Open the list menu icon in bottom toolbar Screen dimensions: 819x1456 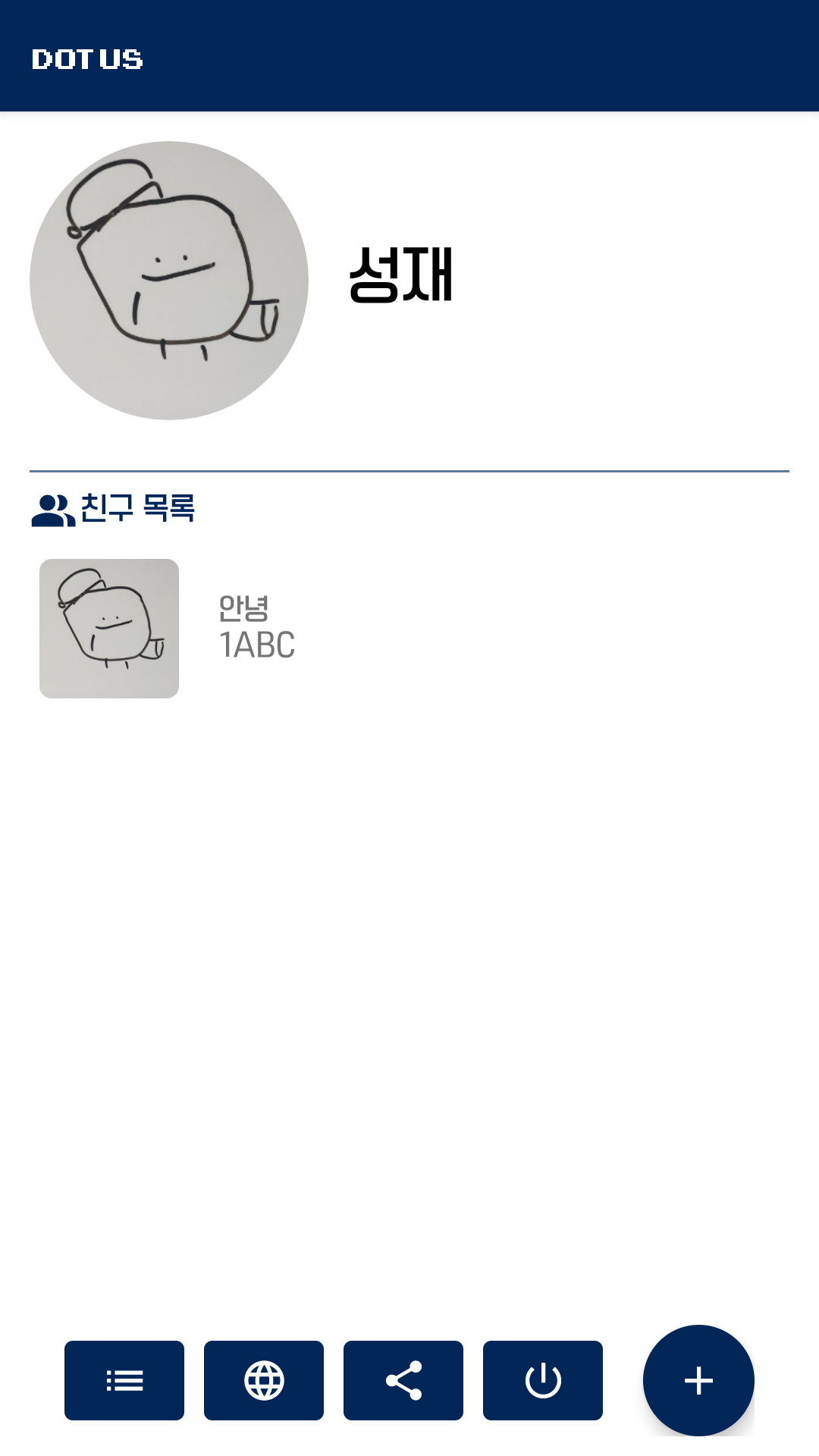pos(124,1380)
